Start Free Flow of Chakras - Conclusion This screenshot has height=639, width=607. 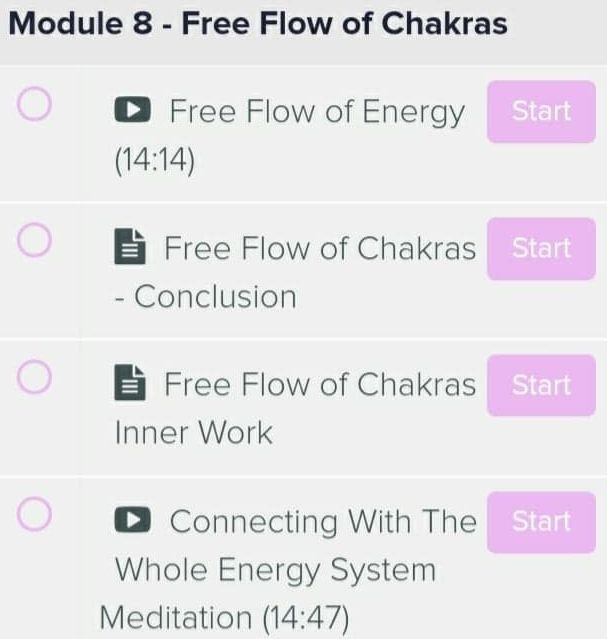541,248
